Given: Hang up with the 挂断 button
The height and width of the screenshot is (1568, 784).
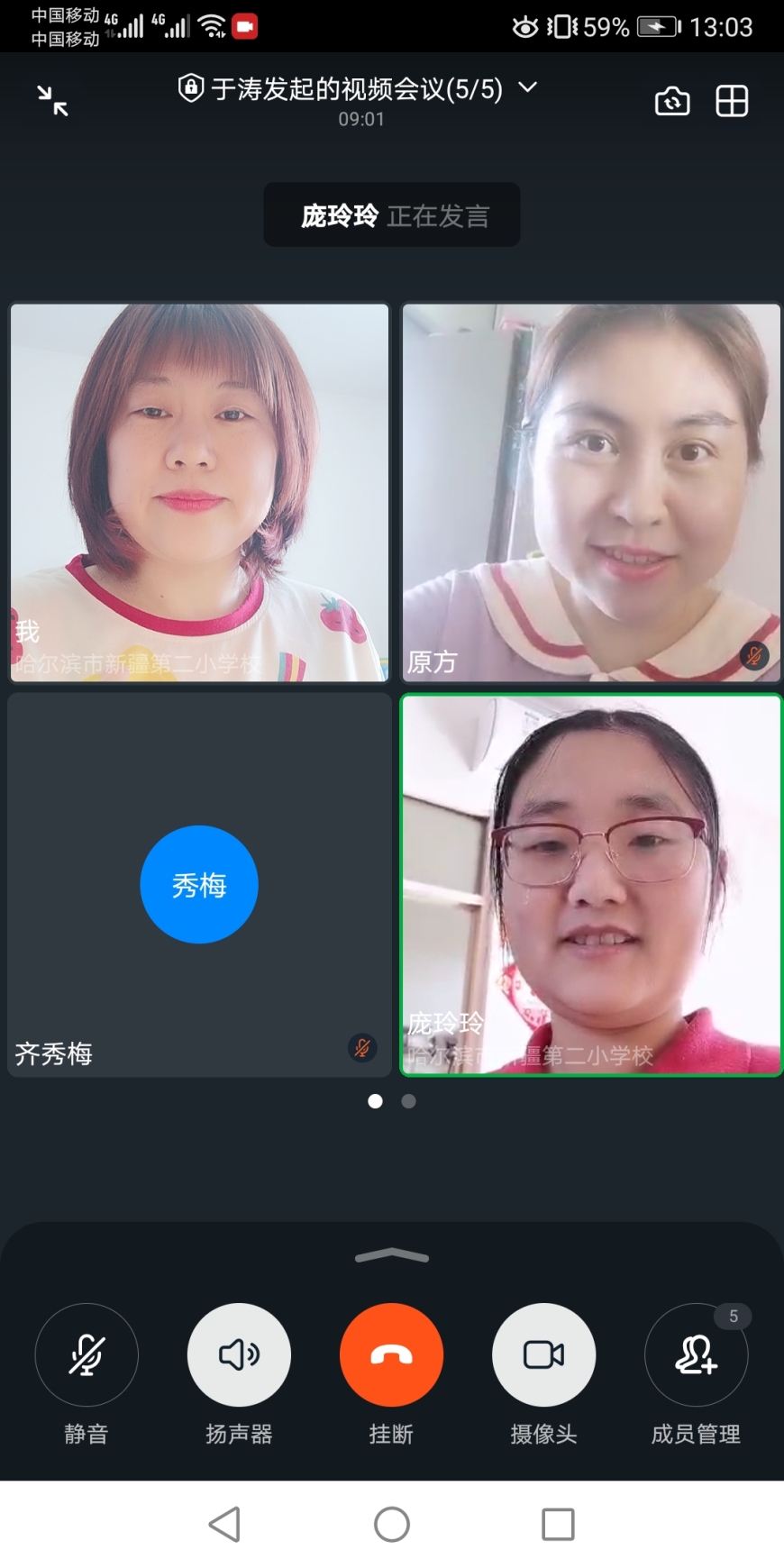Looking at the screenshot, I should point(391,1354).
